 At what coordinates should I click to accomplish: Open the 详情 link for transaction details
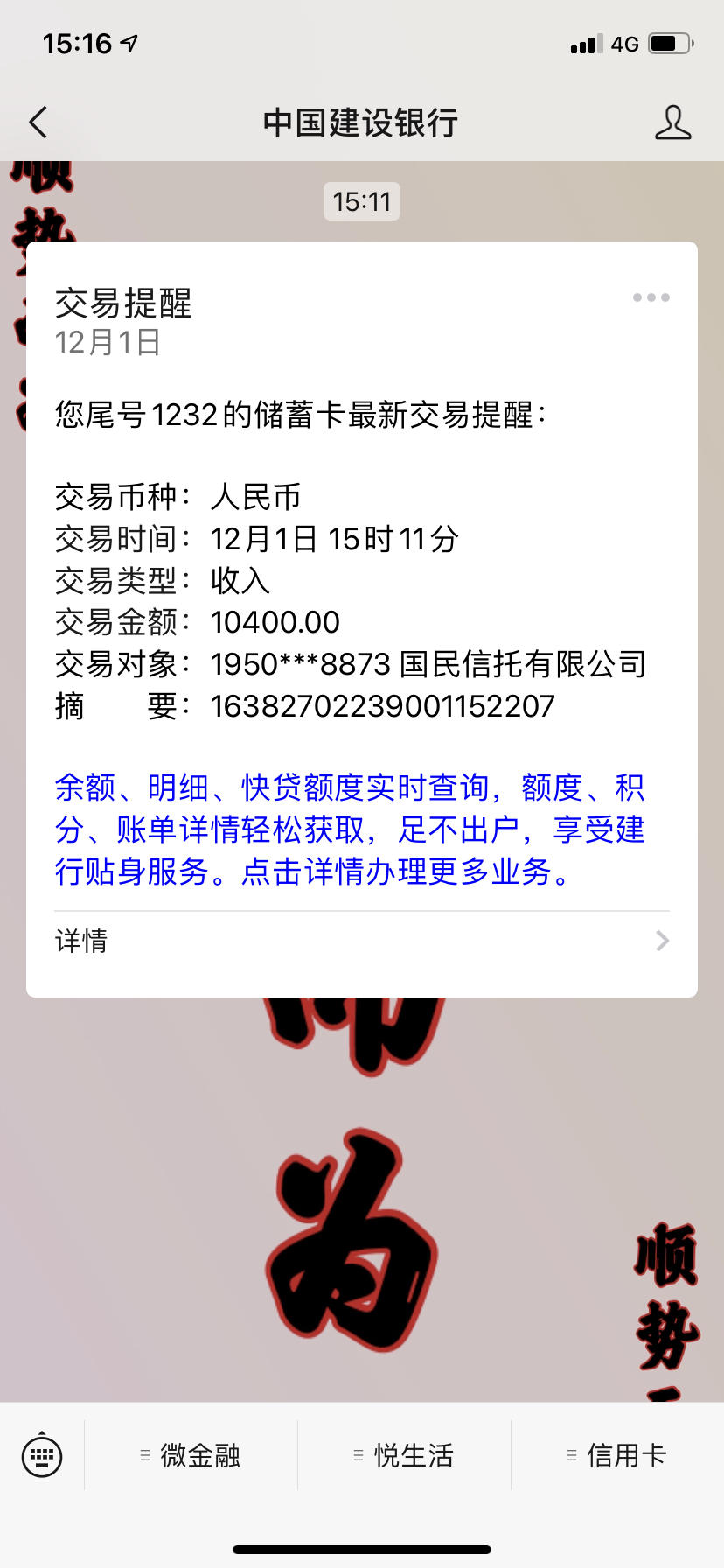[81, 941]
